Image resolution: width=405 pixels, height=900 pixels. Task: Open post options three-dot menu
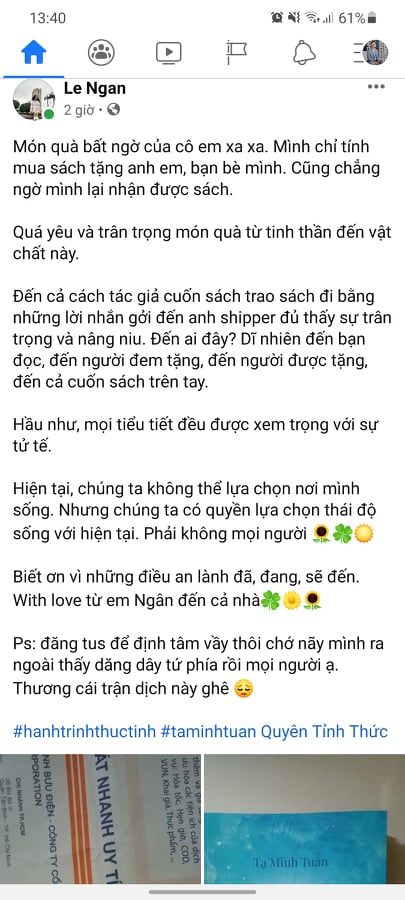pos(376,87)
